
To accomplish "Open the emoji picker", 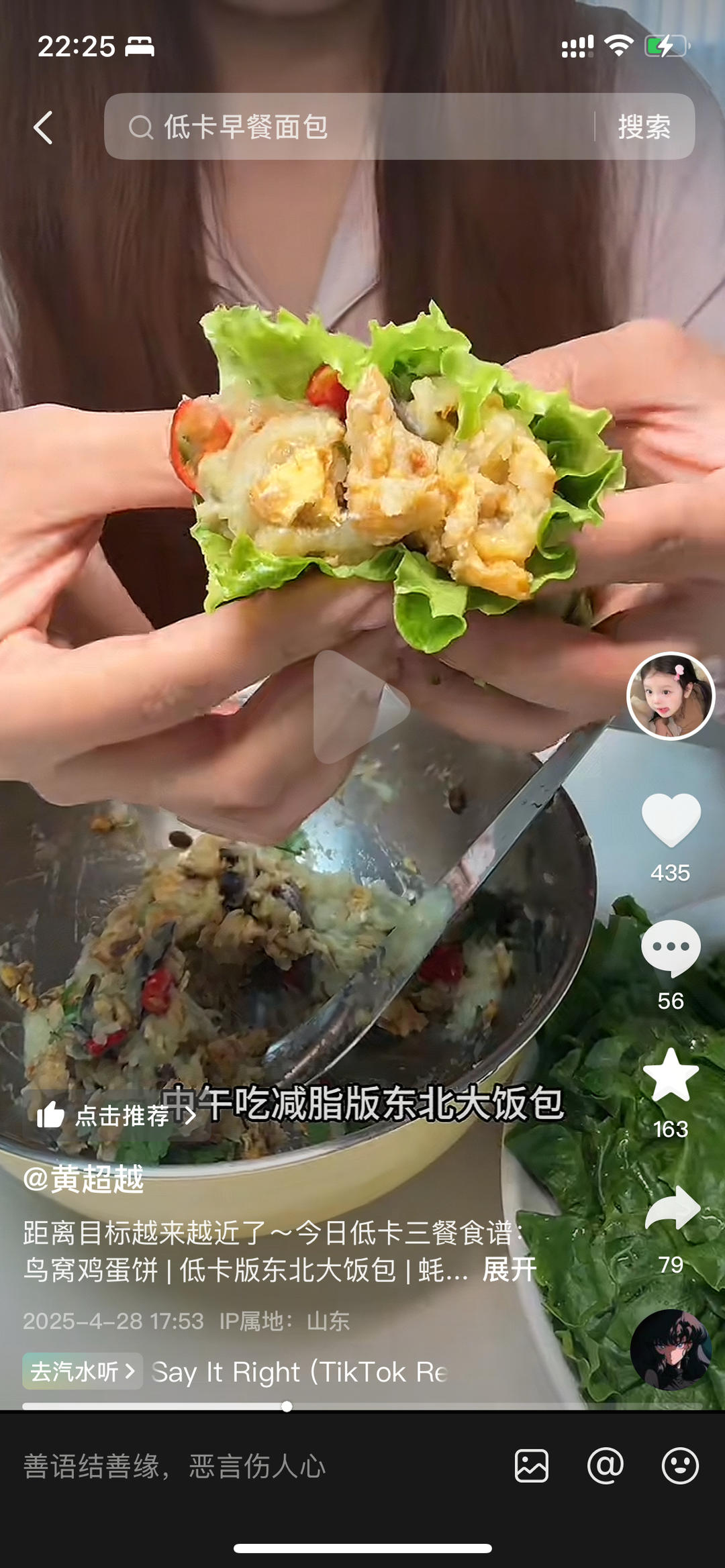I will (x=680, y=1465).
